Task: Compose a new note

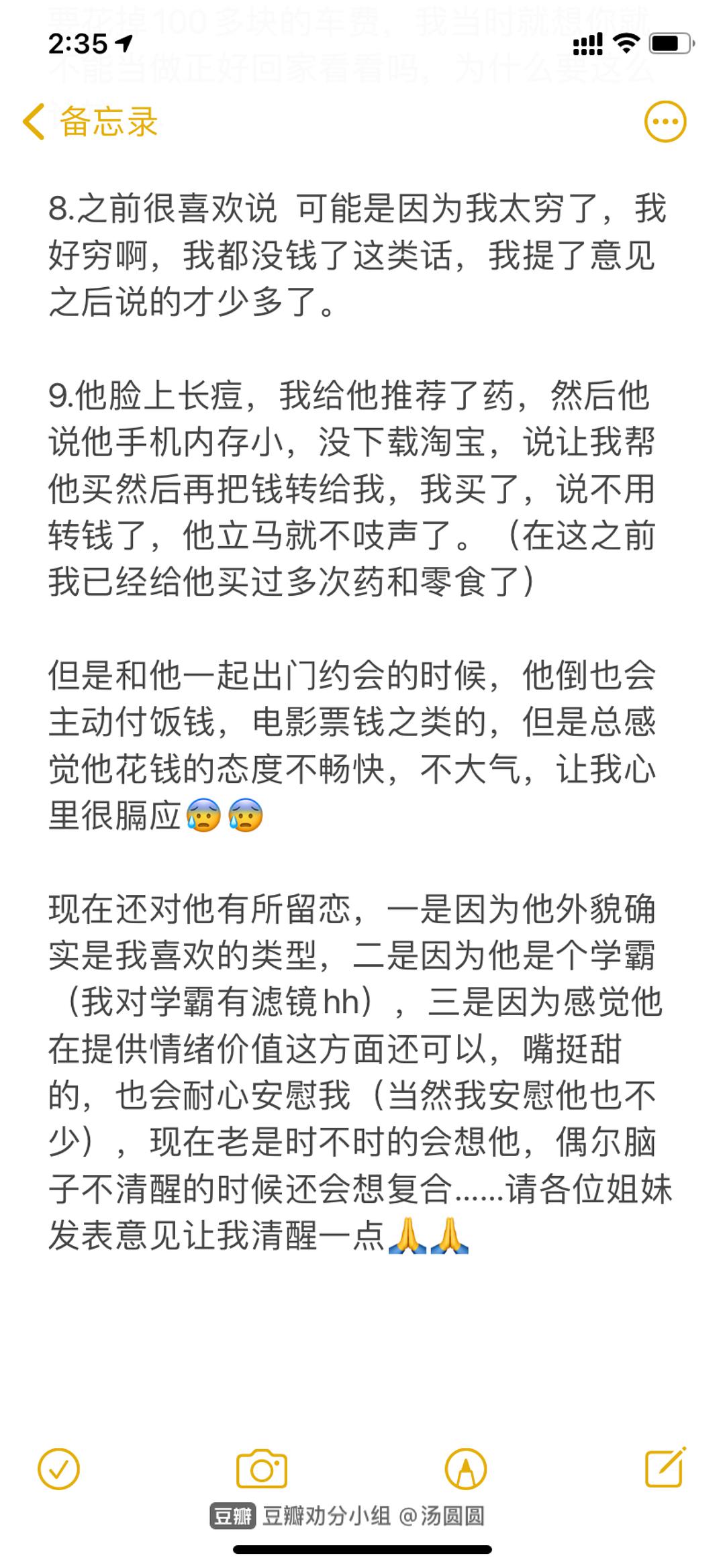Action: click(665, 1467)
